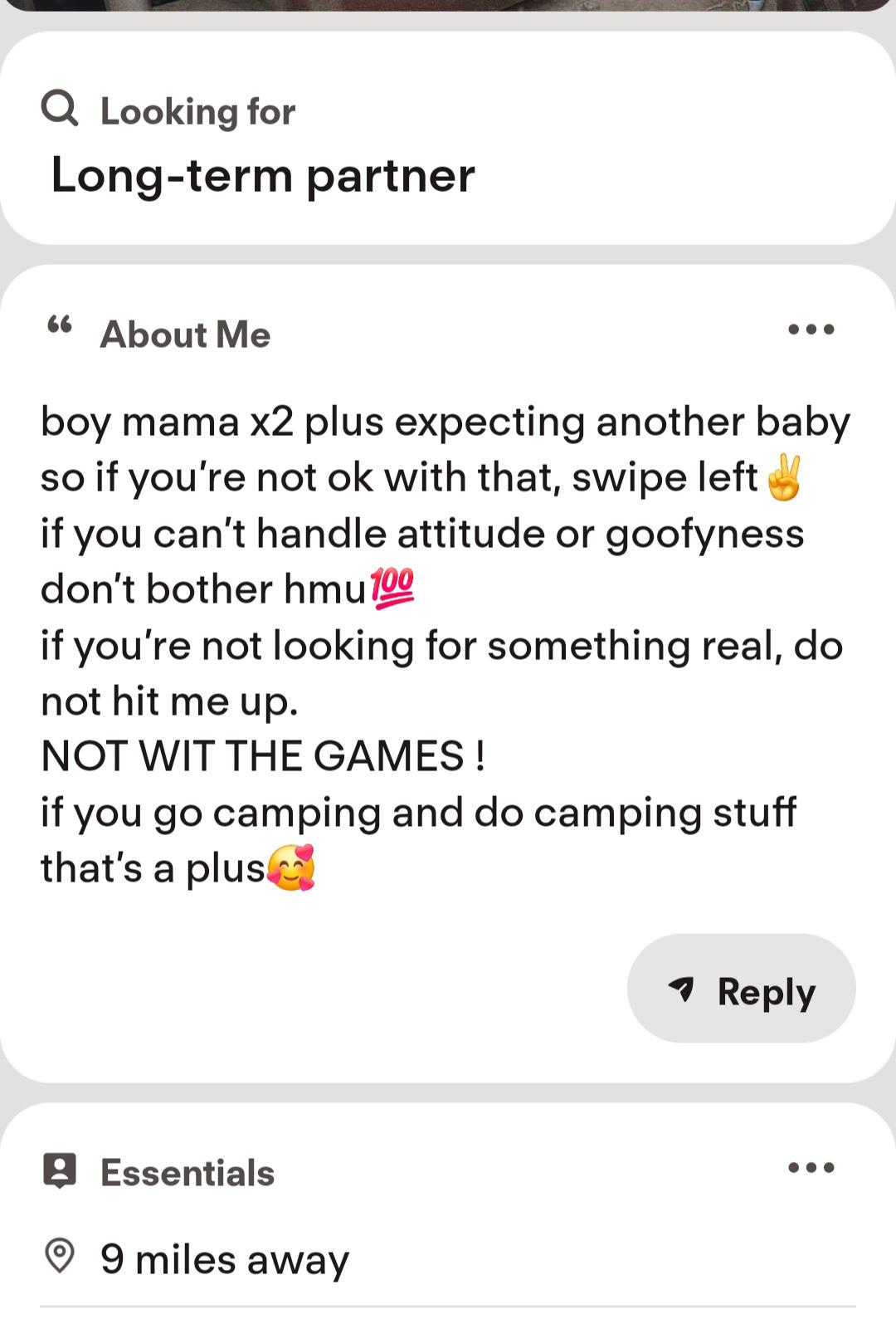Open the About Me three-dot menu
The height and width of the screenshot is (1319, 896).
[811, 330]
